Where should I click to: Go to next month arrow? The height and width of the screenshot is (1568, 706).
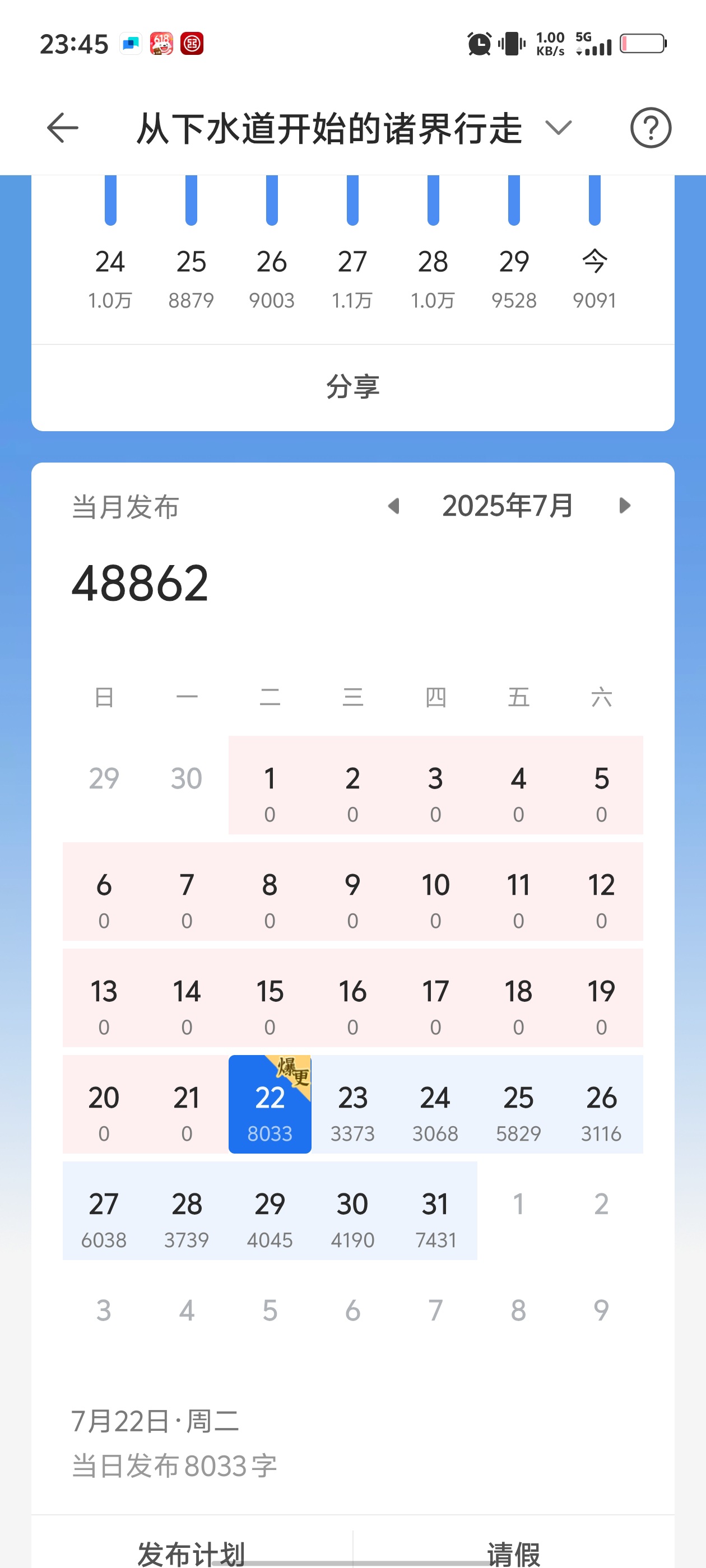click(x=624, y=506)
